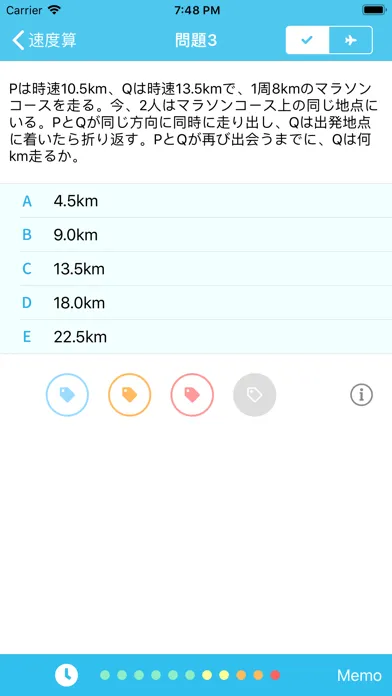The height and width of the screenshot is (696, 392).
Task: Open Memo
Action: tap(359, 676)
